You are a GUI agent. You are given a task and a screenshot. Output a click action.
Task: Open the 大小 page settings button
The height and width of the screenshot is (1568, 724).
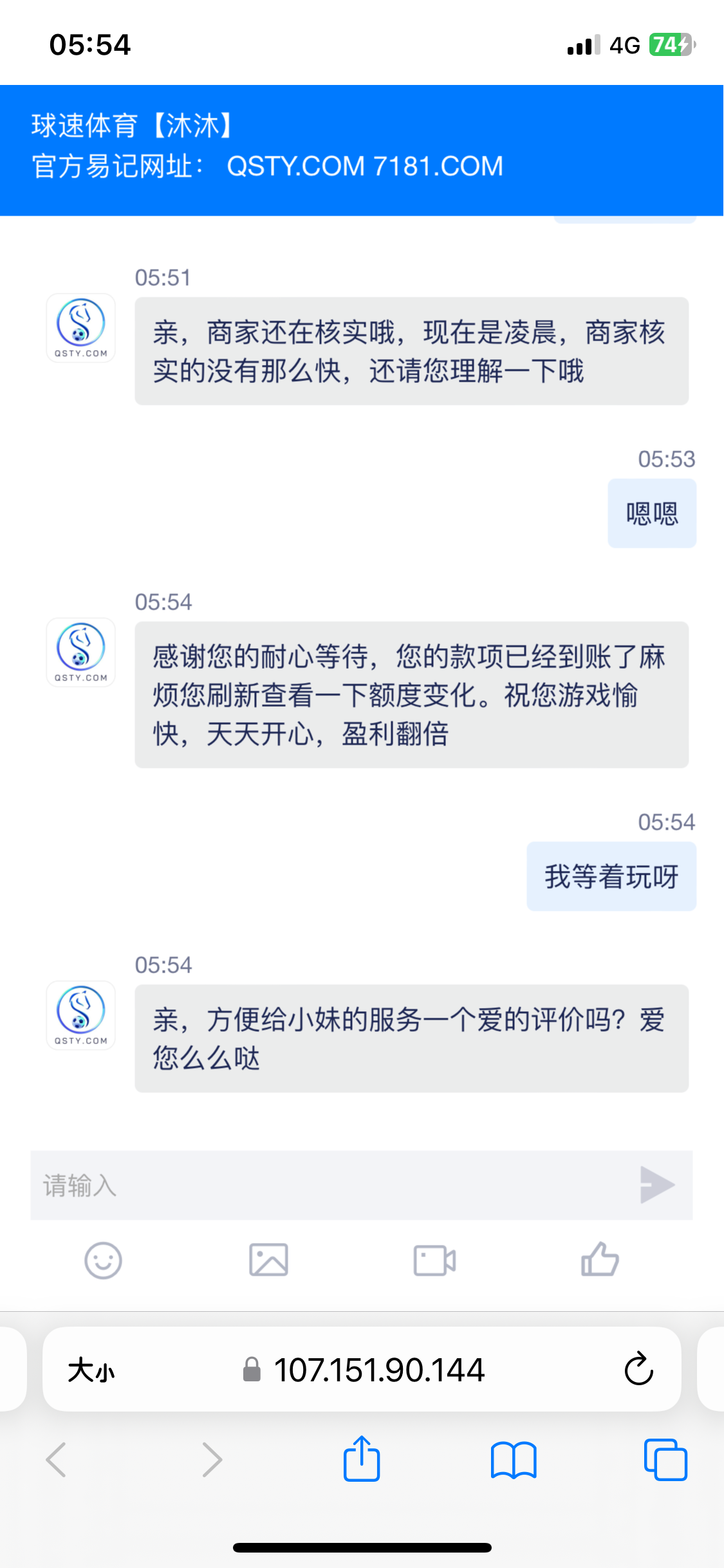click(91, 1370)
